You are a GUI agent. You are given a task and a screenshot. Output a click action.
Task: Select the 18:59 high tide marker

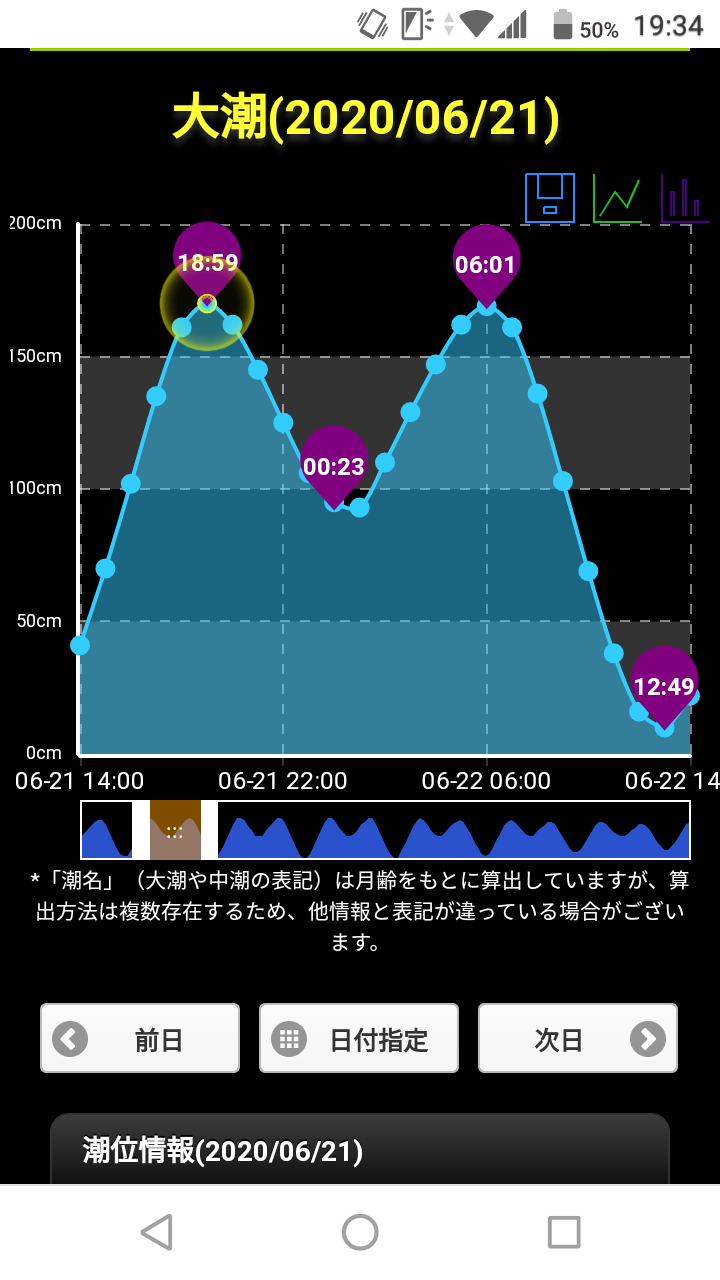click(x=207, y=262)
